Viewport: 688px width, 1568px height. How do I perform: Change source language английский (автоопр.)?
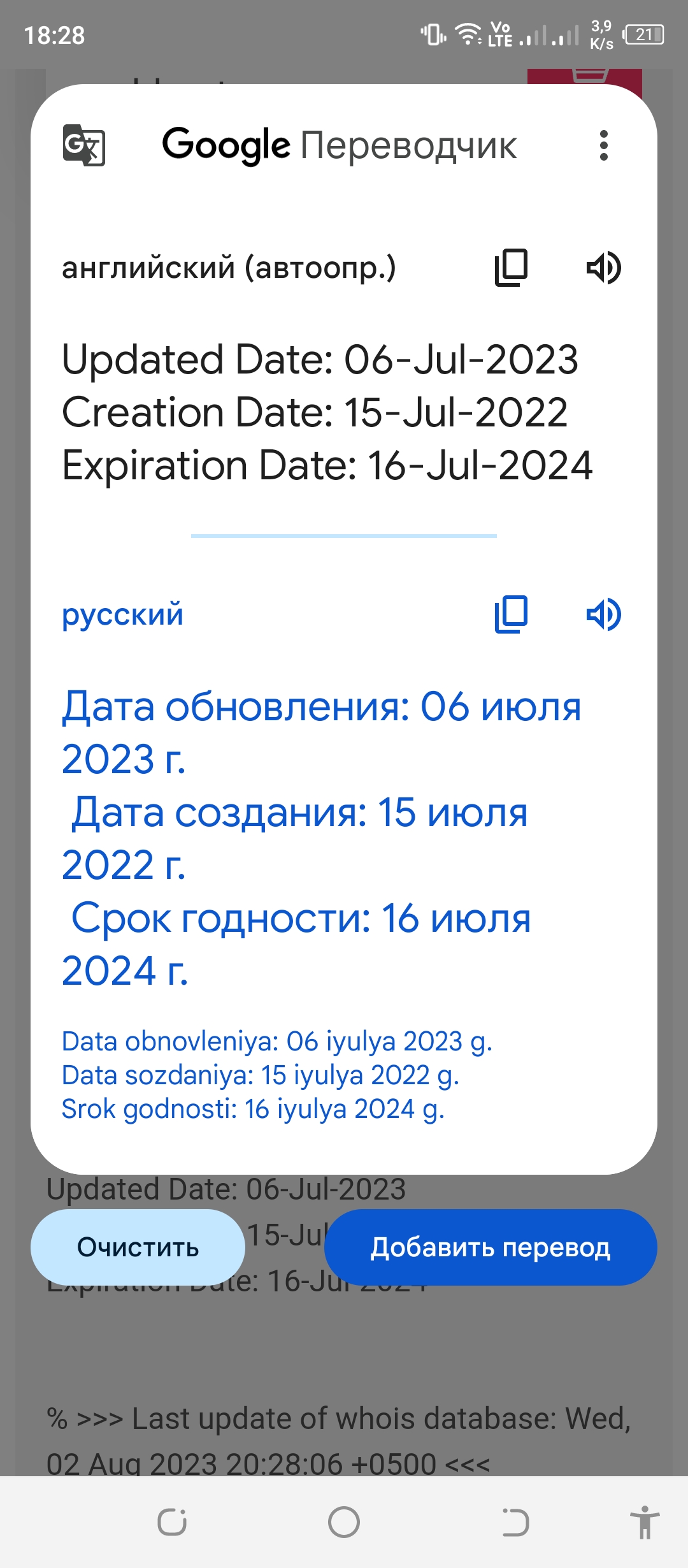[x=229, y=268]
